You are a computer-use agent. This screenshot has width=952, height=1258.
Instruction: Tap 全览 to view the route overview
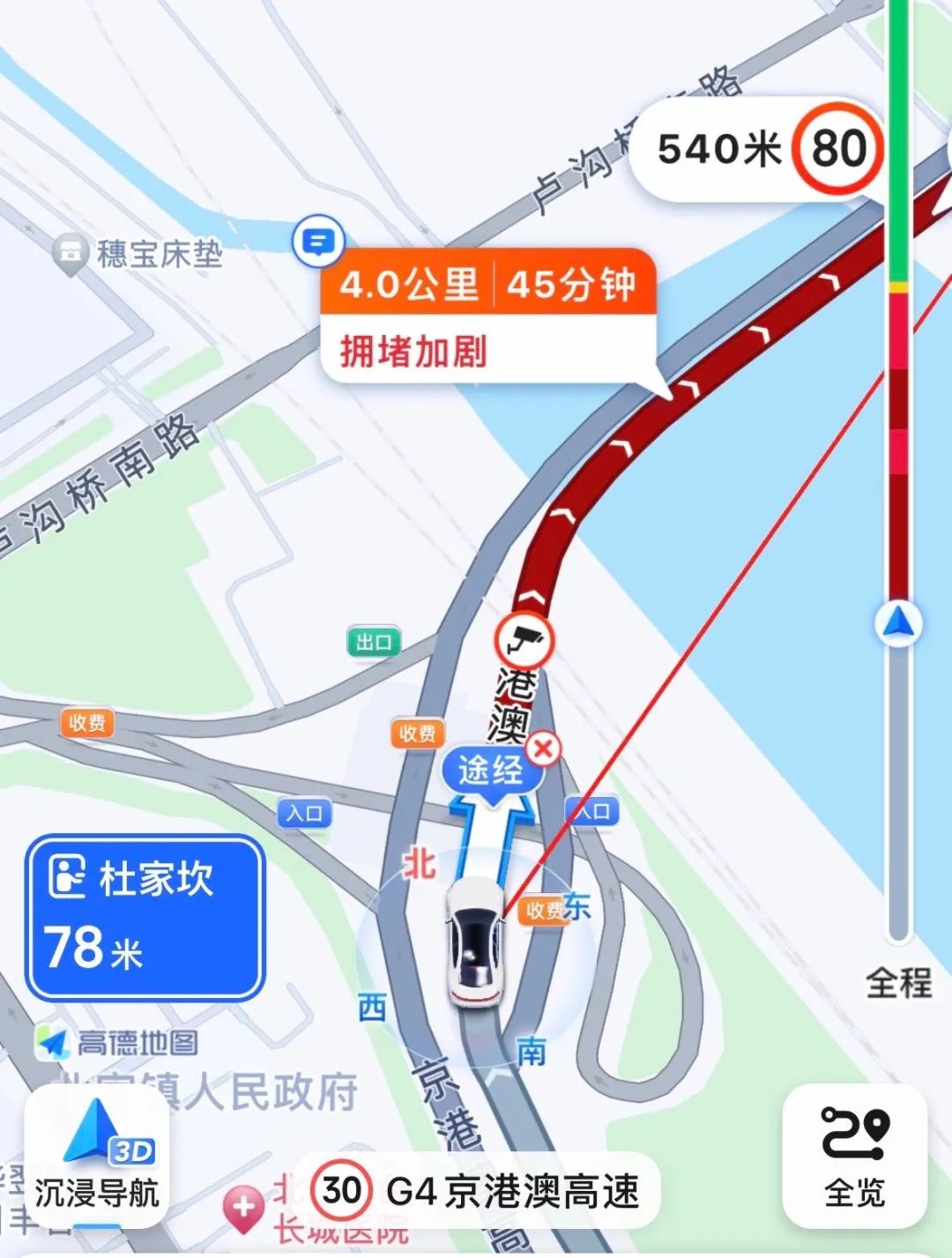click(854, 1156)
